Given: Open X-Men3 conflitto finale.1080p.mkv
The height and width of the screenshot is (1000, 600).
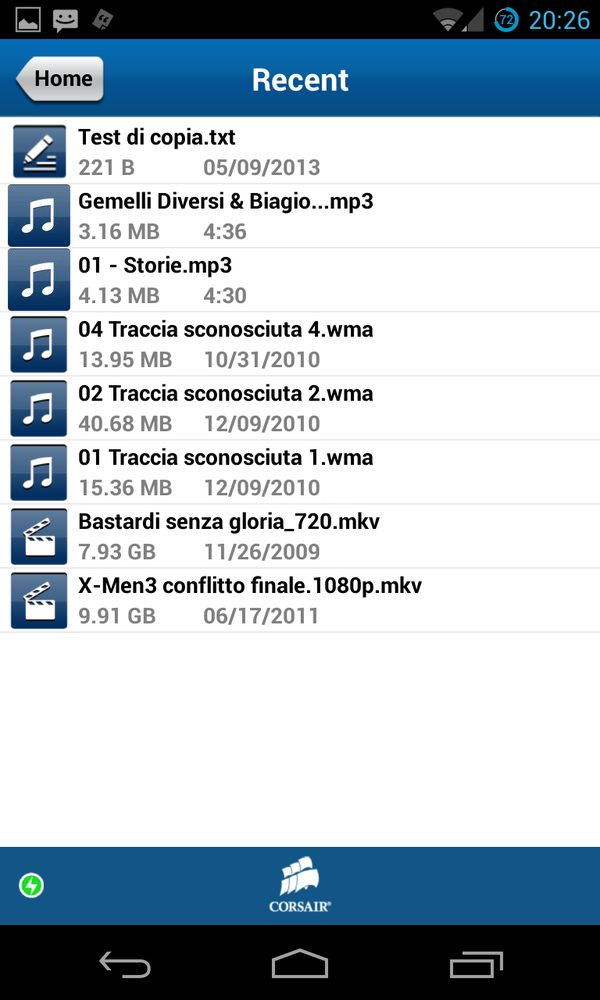Looking at the screenshot, I should 300,601.
